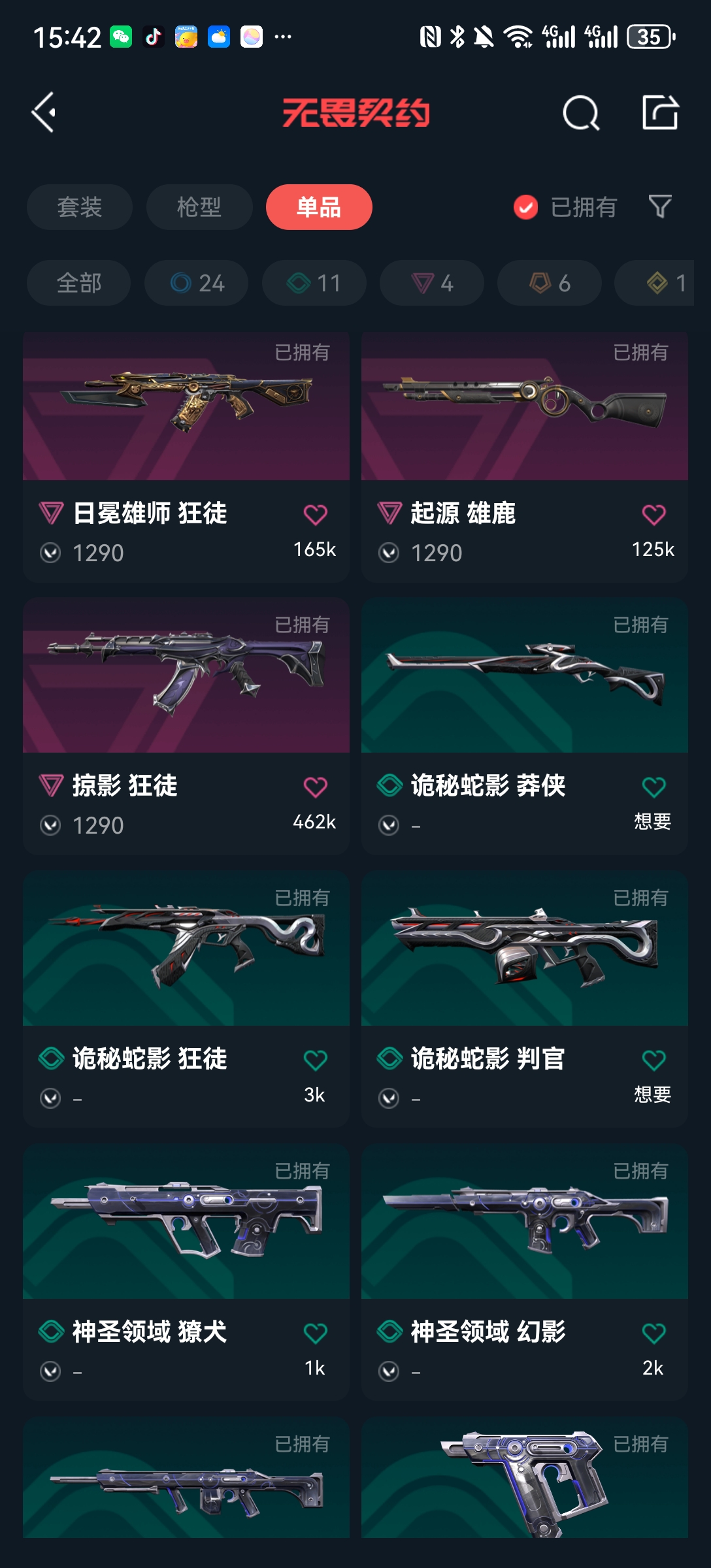The width and height of the screenshot is (711, 1568).
Task: Select the 单品 tab
Action: coord(319,207)
